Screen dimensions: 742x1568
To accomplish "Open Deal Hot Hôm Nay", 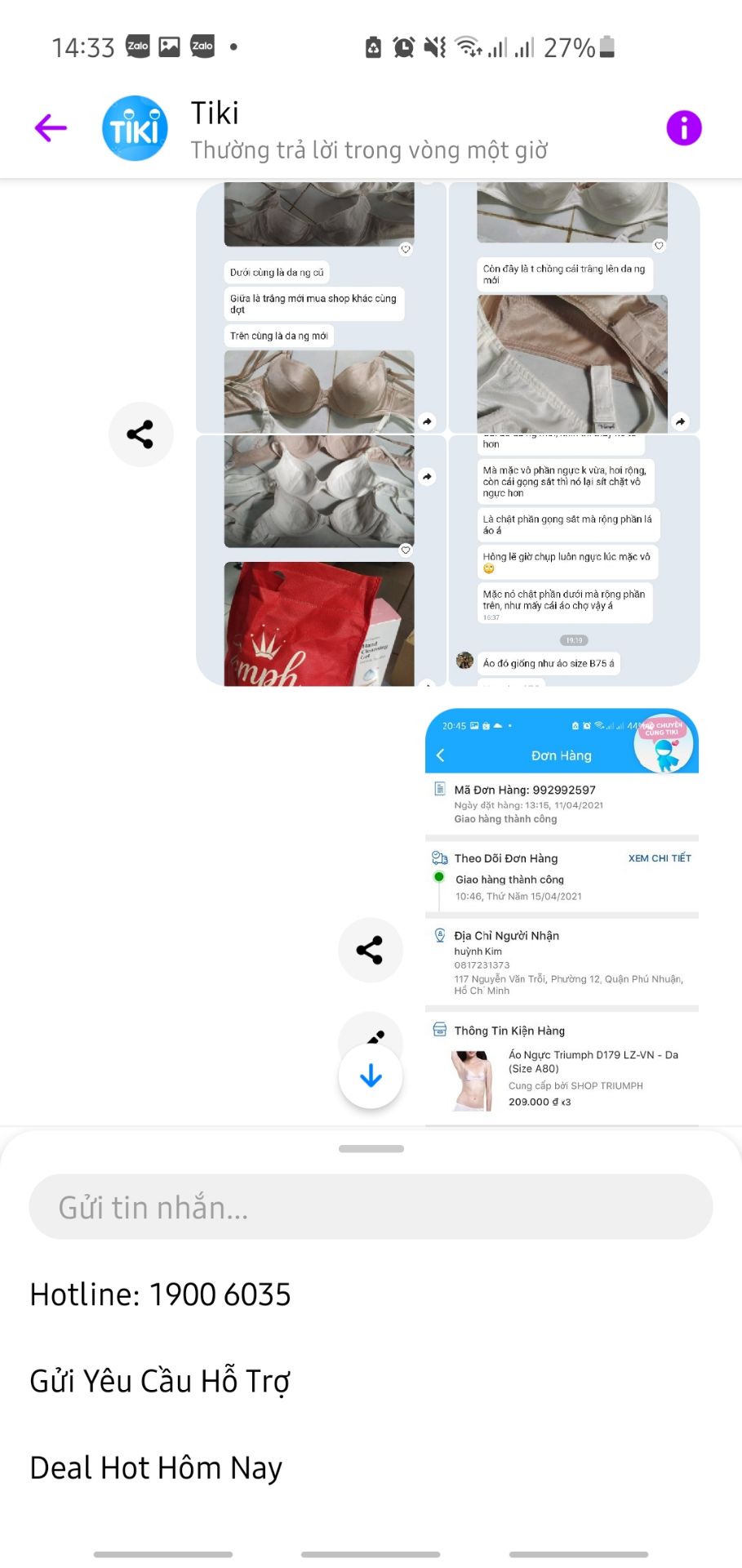I will click(156, 1468).
